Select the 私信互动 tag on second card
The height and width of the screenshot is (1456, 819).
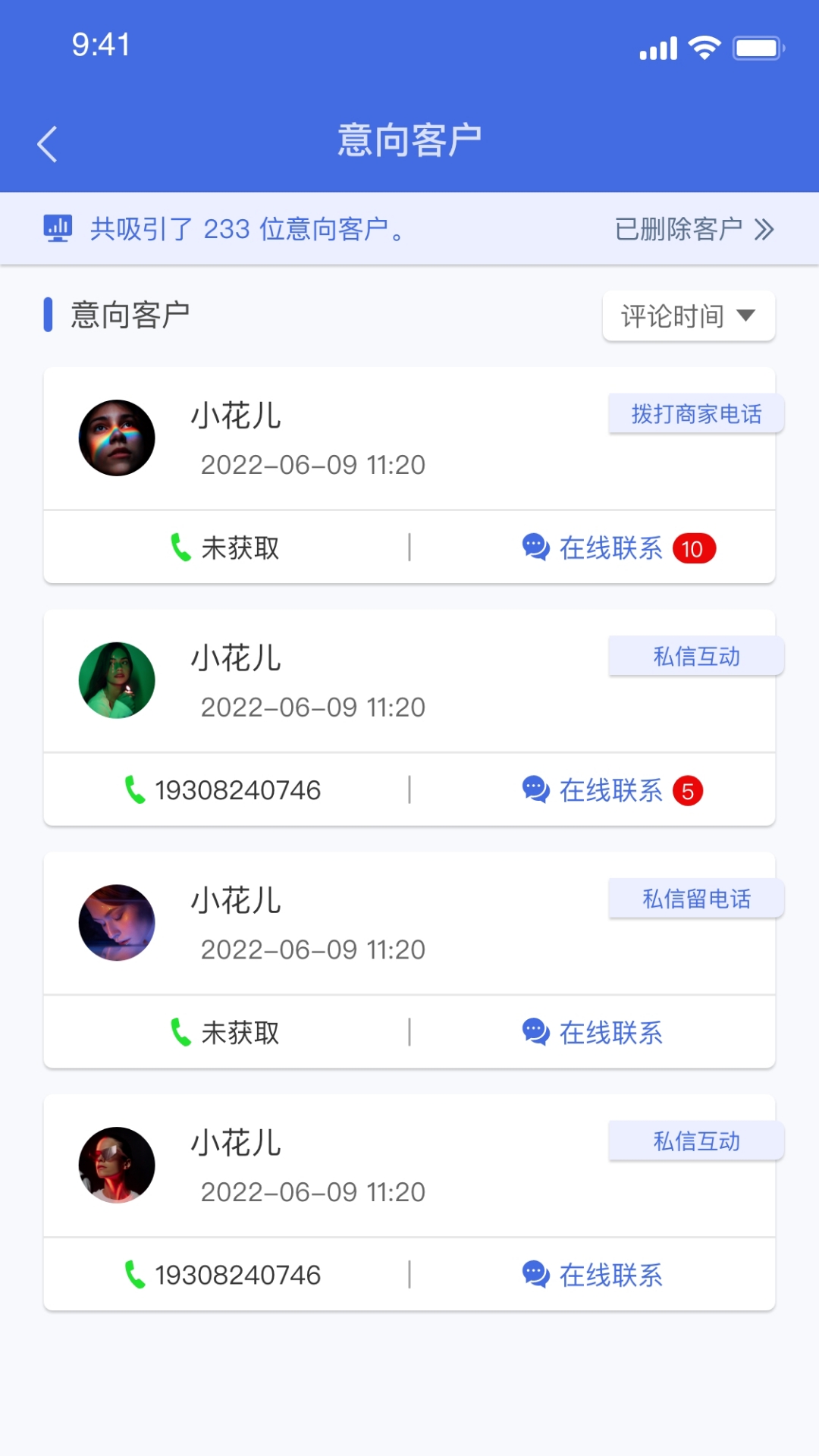(695, 657)
